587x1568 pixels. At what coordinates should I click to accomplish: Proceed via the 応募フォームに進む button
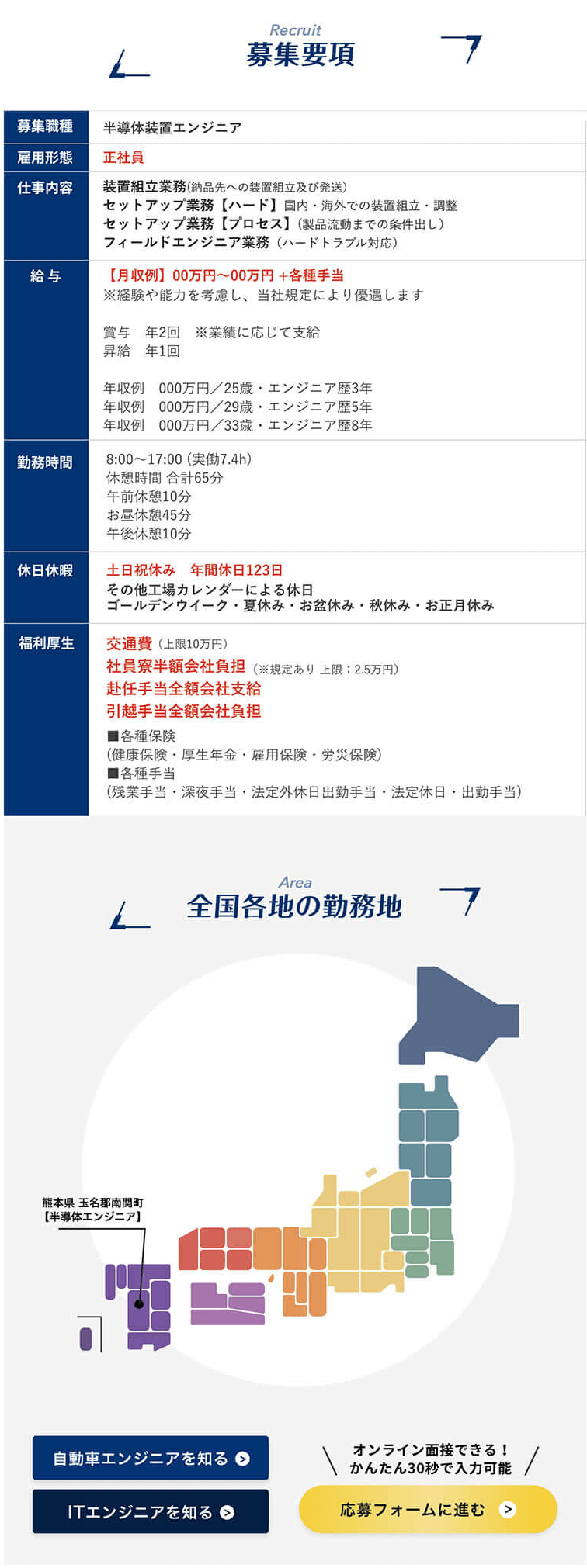point(428,1509)
